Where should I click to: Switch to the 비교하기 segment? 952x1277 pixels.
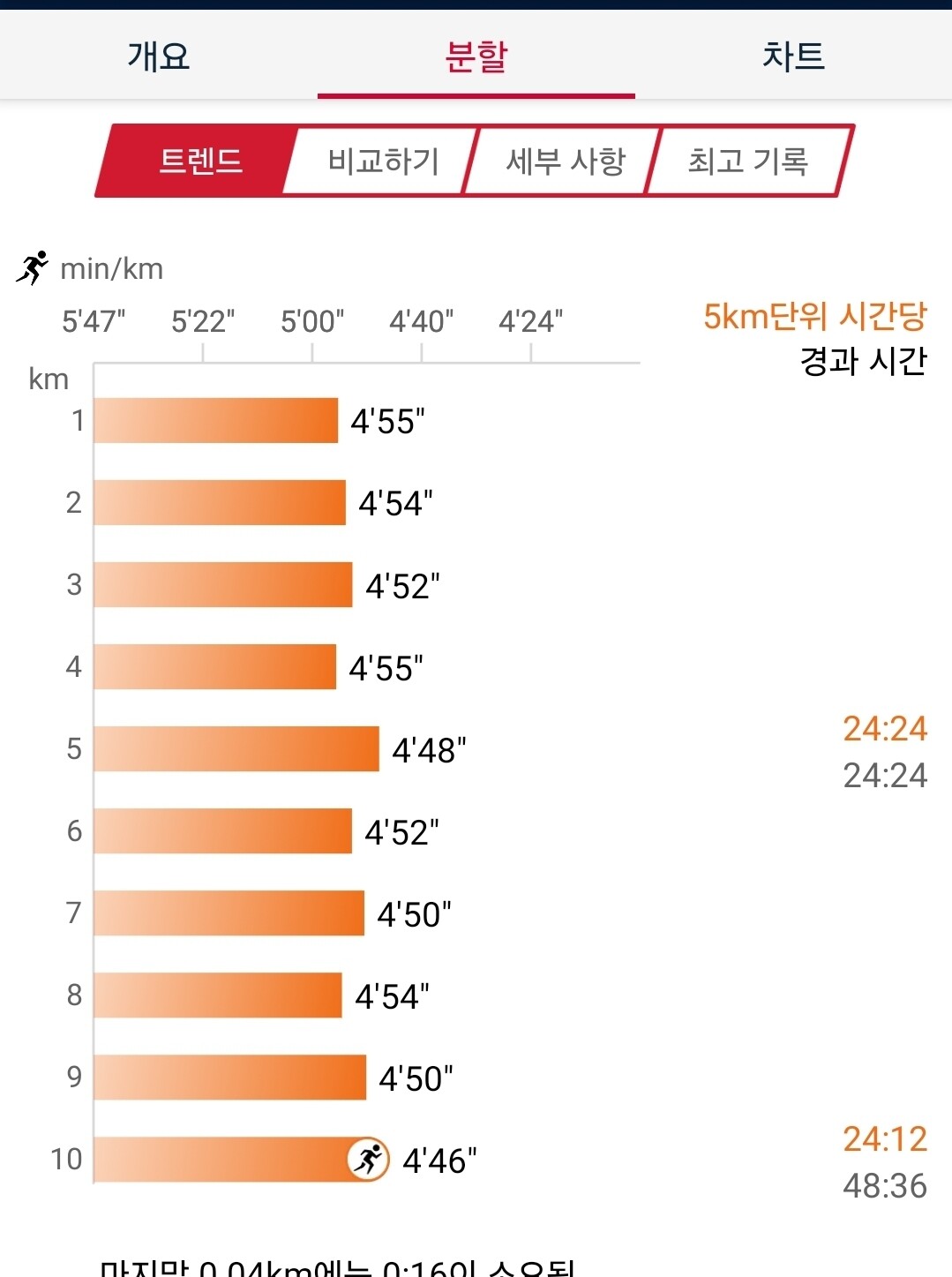(x=383, y=161)
